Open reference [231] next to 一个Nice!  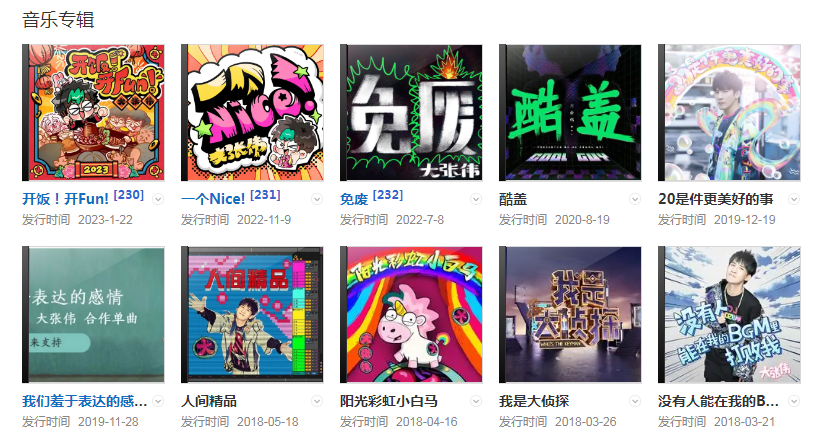pos(265,195)
